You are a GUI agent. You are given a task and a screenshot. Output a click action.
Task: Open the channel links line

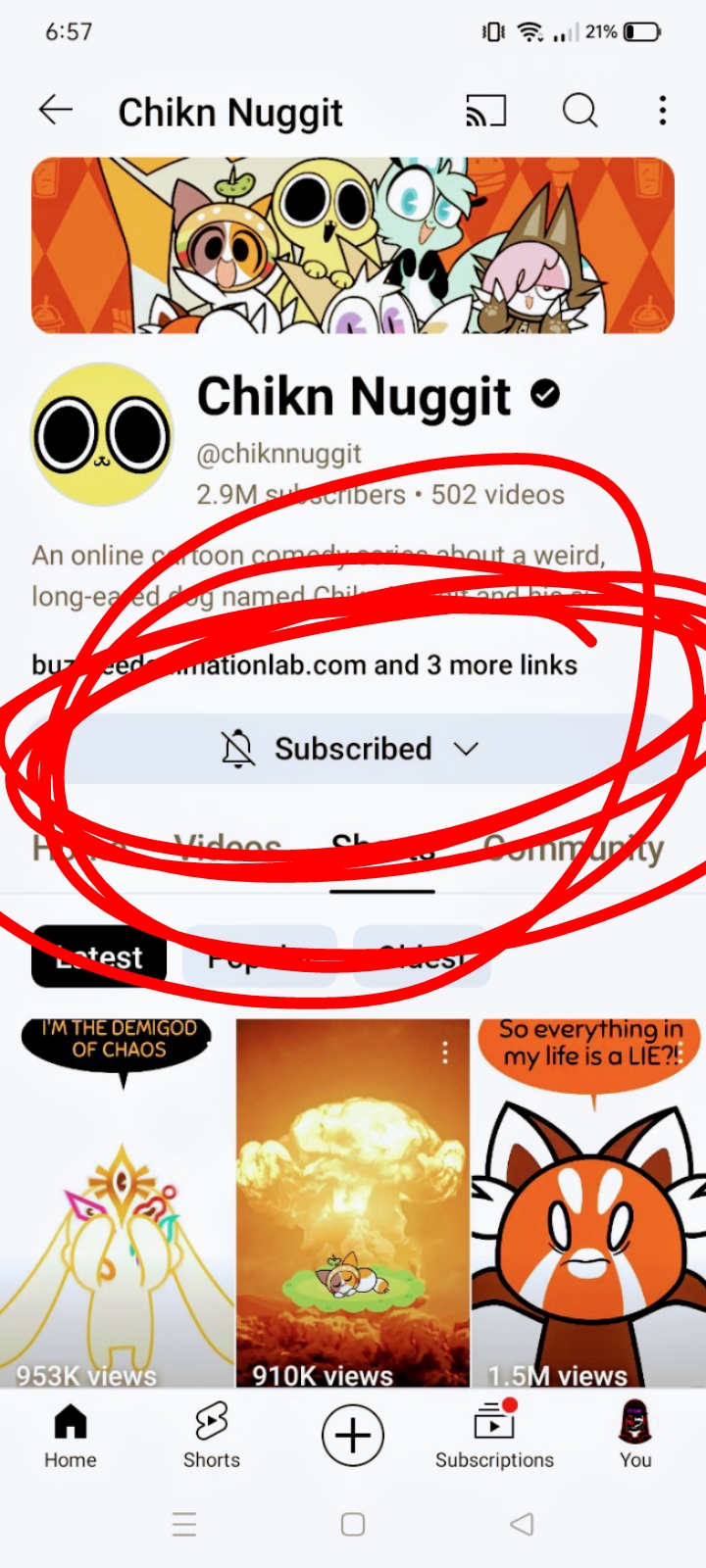tap(304, 665)
